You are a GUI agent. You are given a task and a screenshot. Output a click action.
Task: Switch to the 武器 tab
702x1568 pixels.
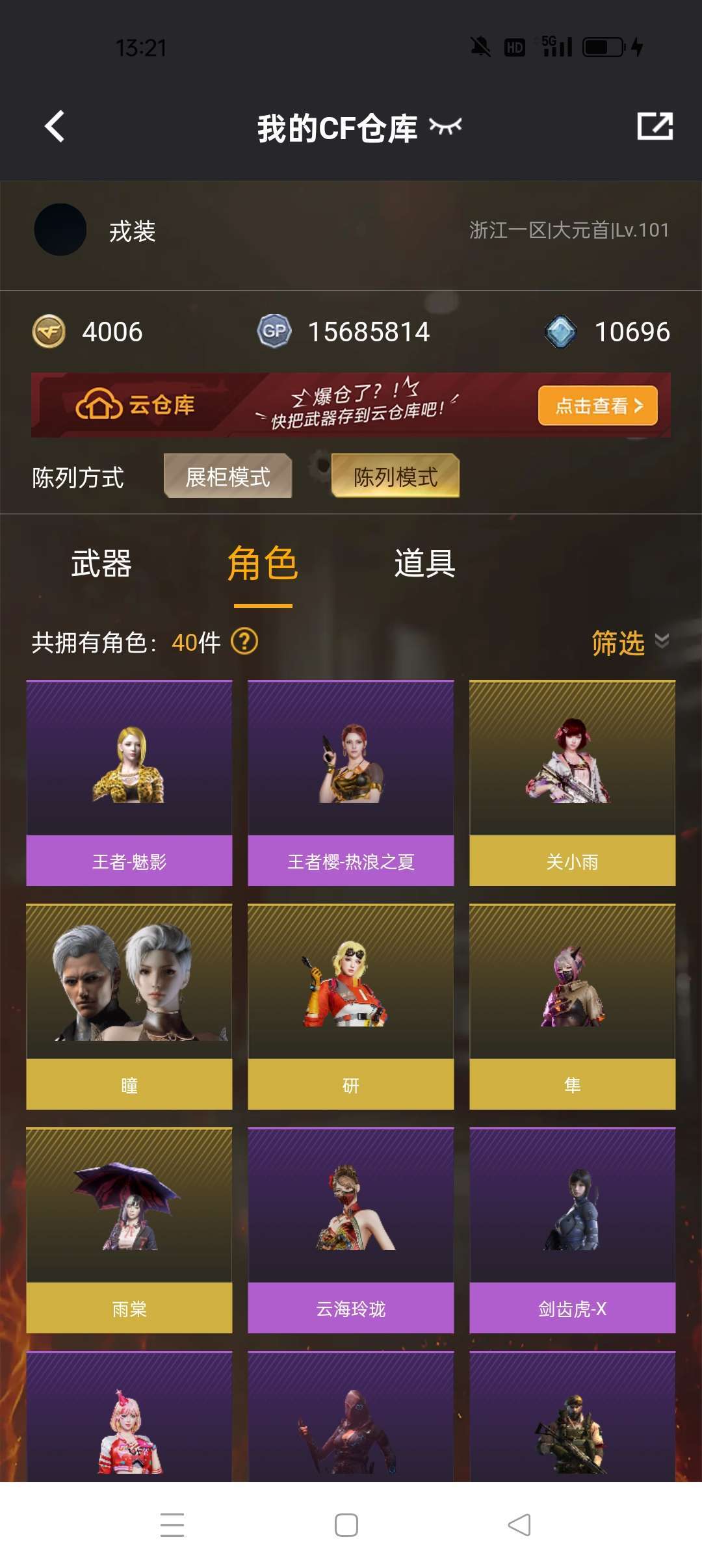101,564
